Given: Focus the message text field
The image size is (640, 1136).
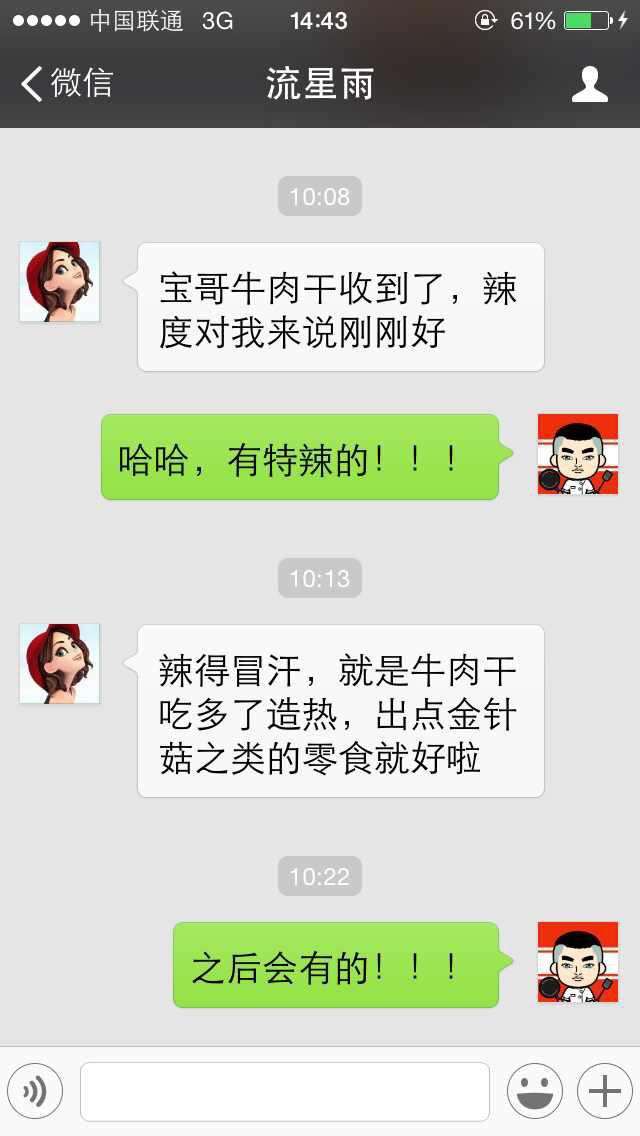Looking at the screenshot, I should tap(285, 1091).
